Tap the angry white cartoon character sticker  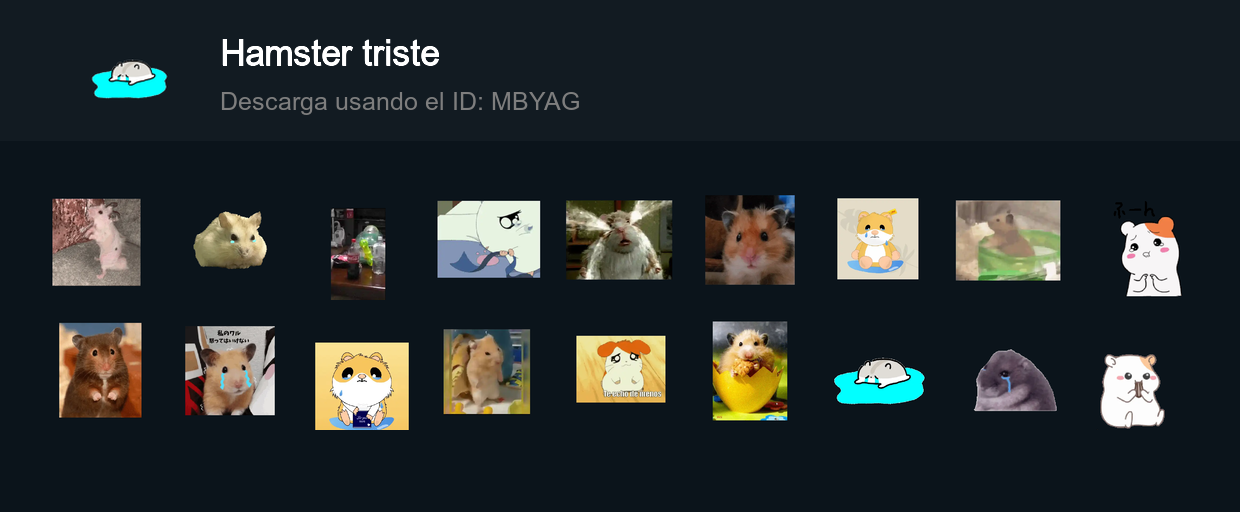point(488,239)
